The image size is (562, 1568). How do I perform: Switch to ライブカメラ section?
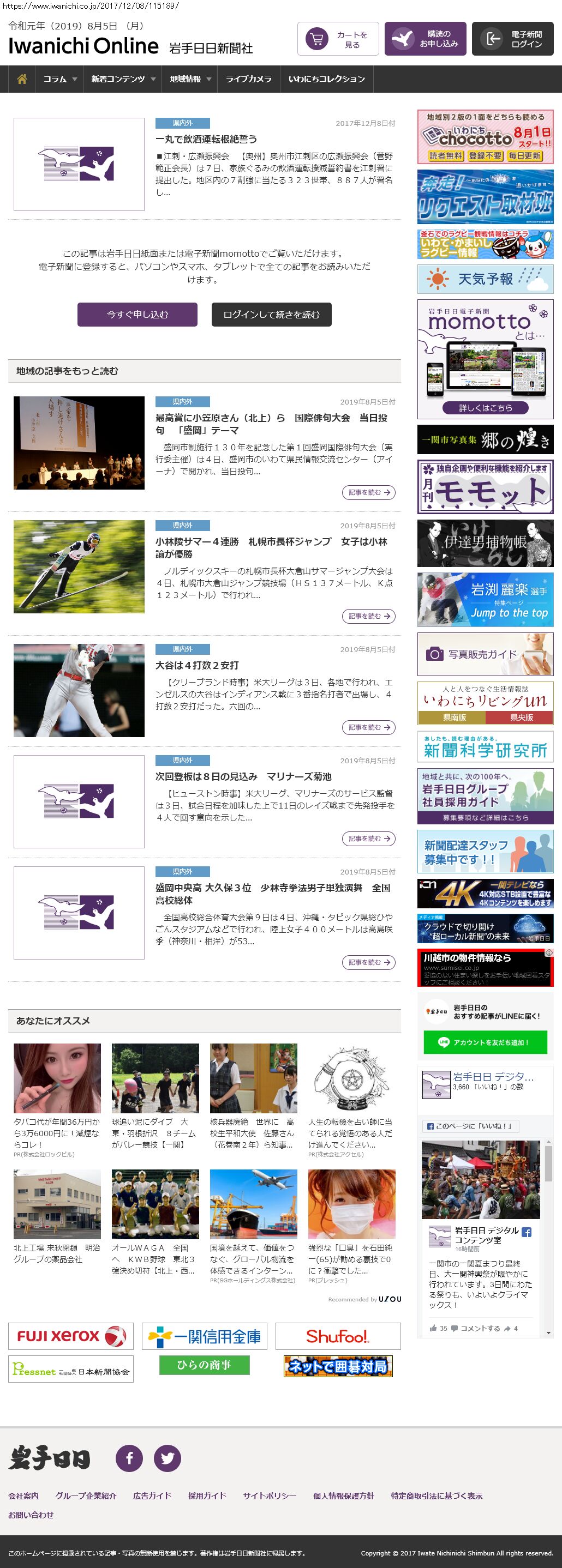point(248,79)
